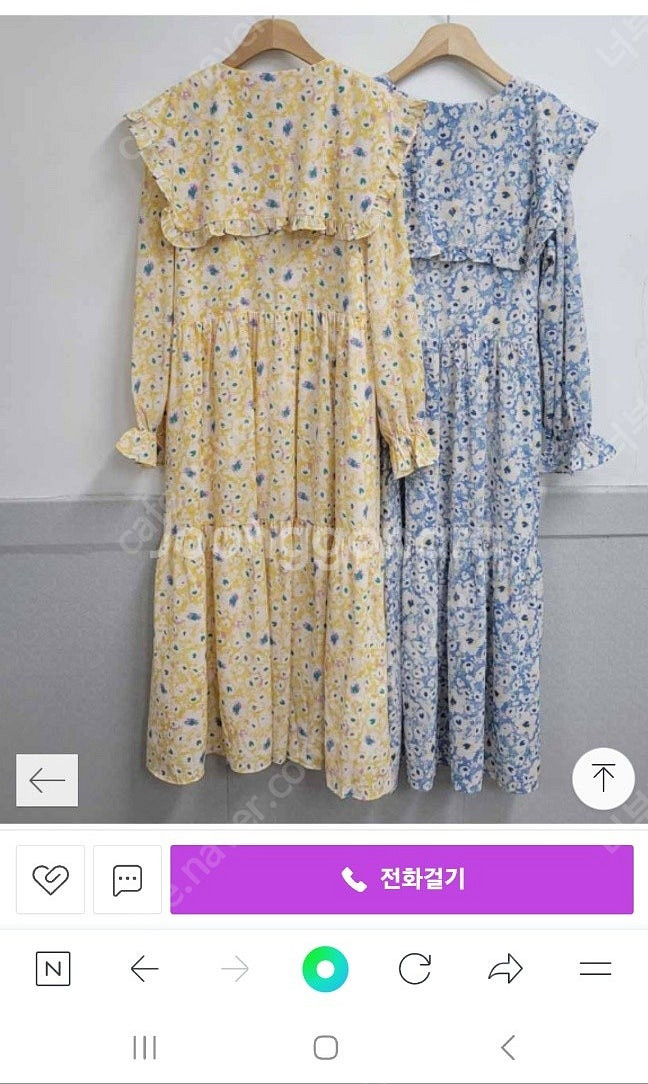Tap the back arrow over the photo
This screenshot has width=648, height=1084.
[x=47, y=780]
